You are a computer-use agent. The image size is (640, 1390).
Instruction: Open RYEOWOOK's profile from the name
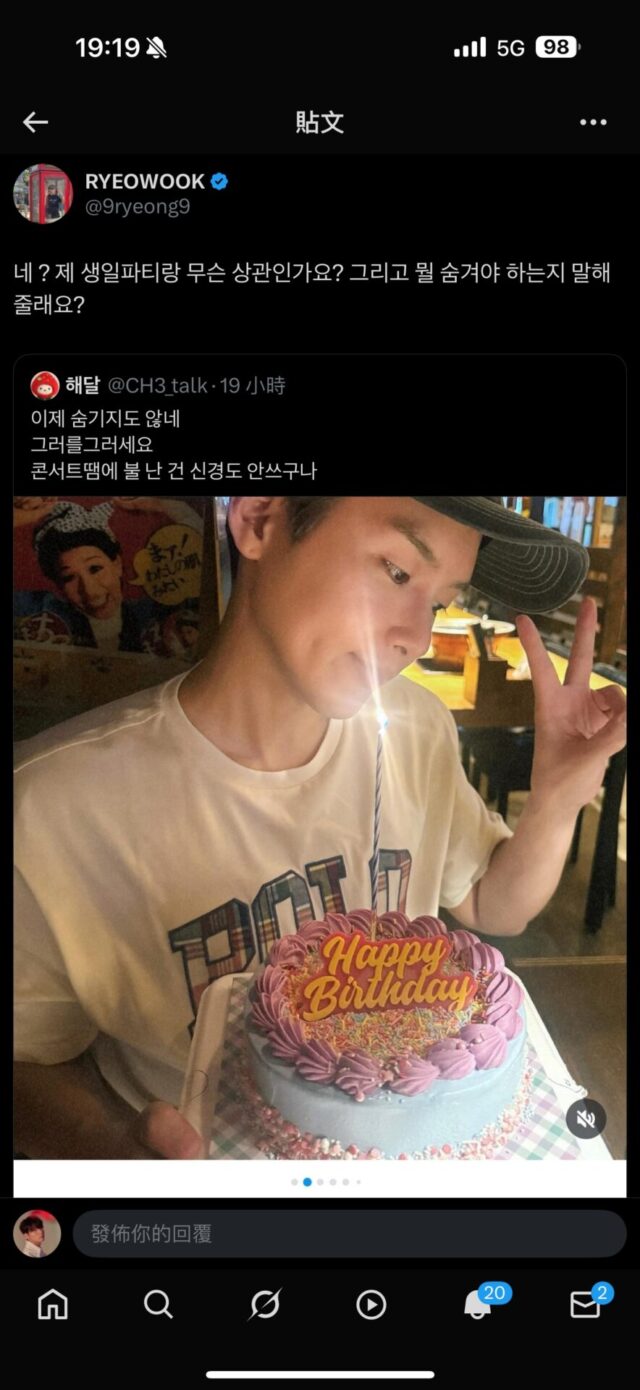click(x=145, y=181)
